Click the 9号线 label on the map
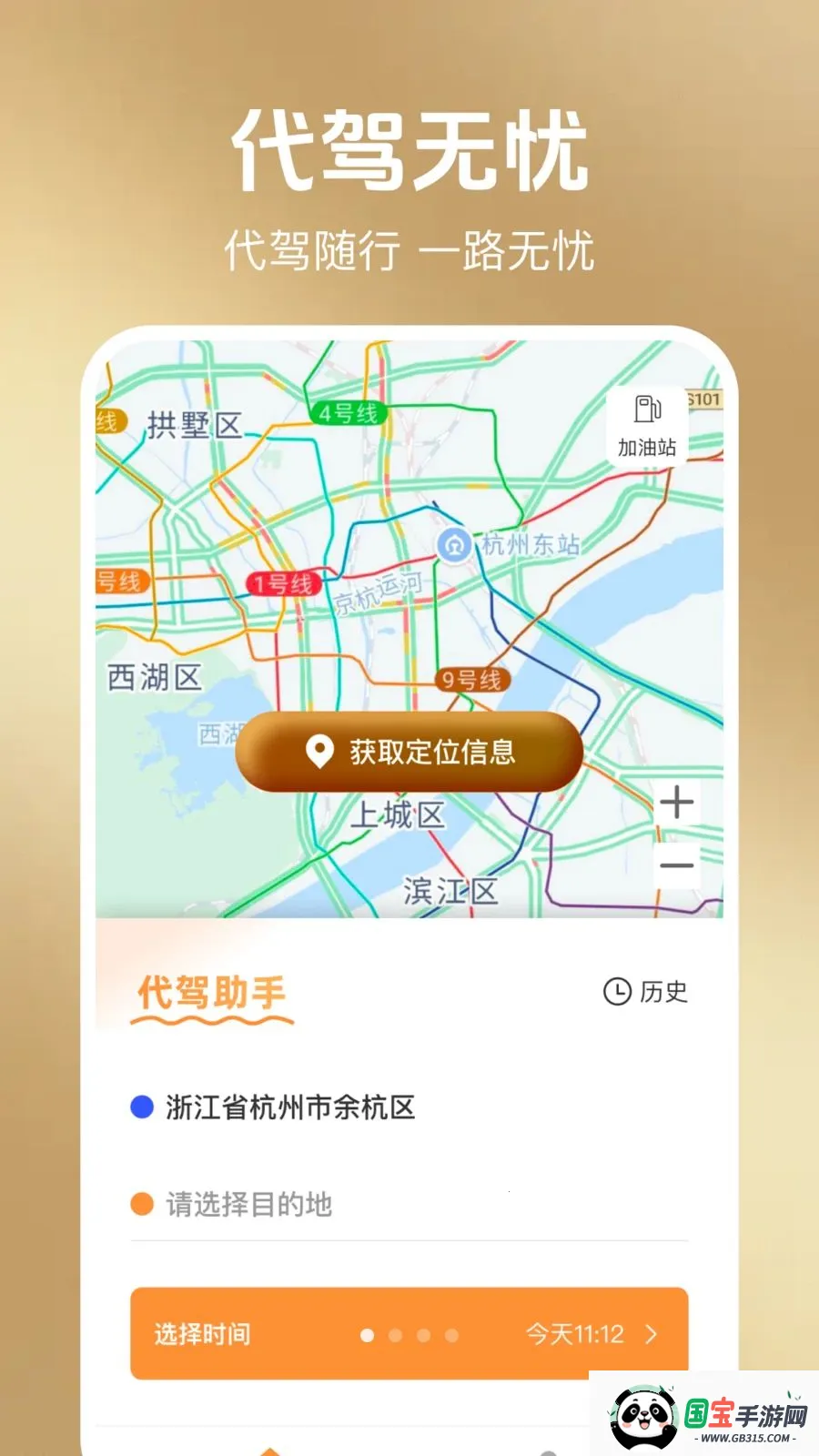The height and width of the screenshot is (1456, 819). (x=474, y=678)
